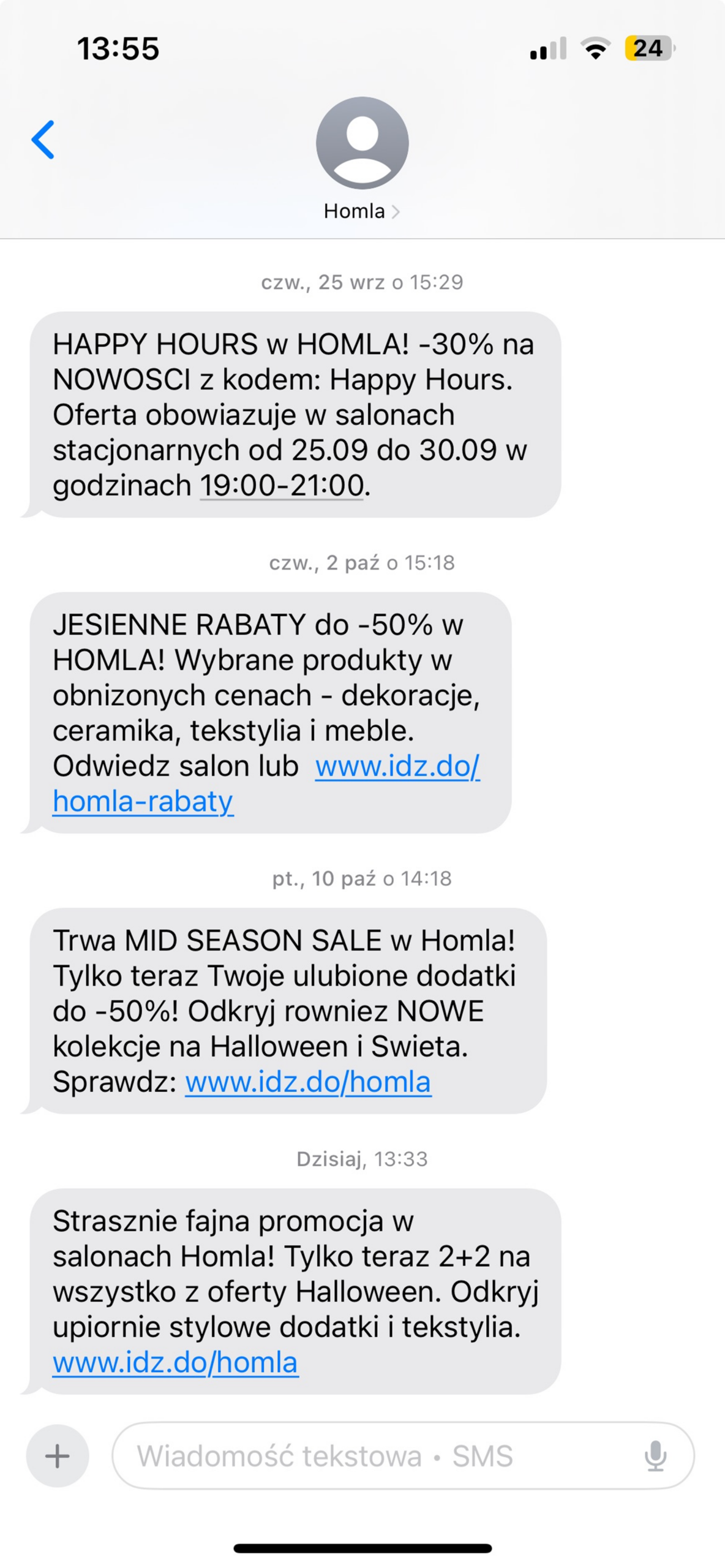Go back to the messages list
725x1568 pixels.
pyautogui.click(x=43, y=140)
